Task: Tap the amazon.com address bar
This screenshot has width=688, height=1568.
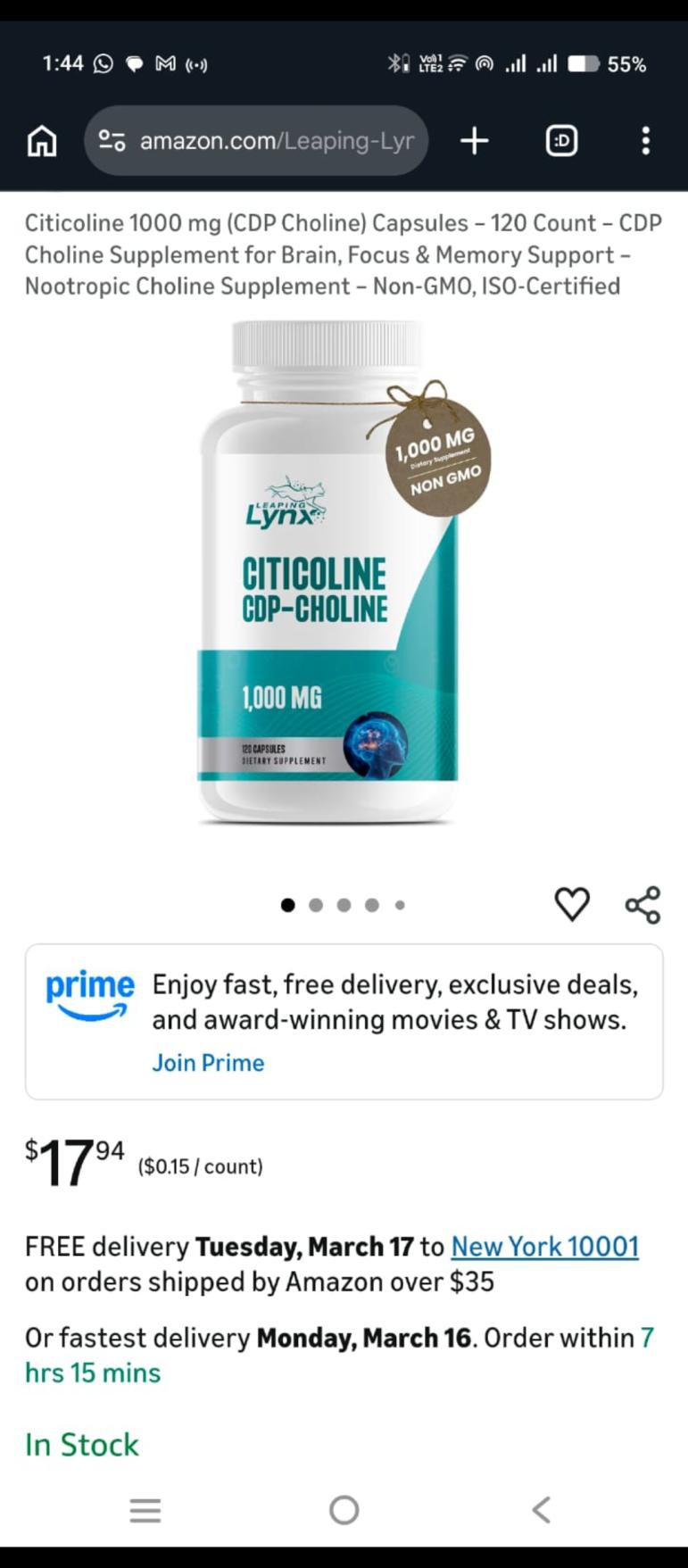Action: [277, 141]
